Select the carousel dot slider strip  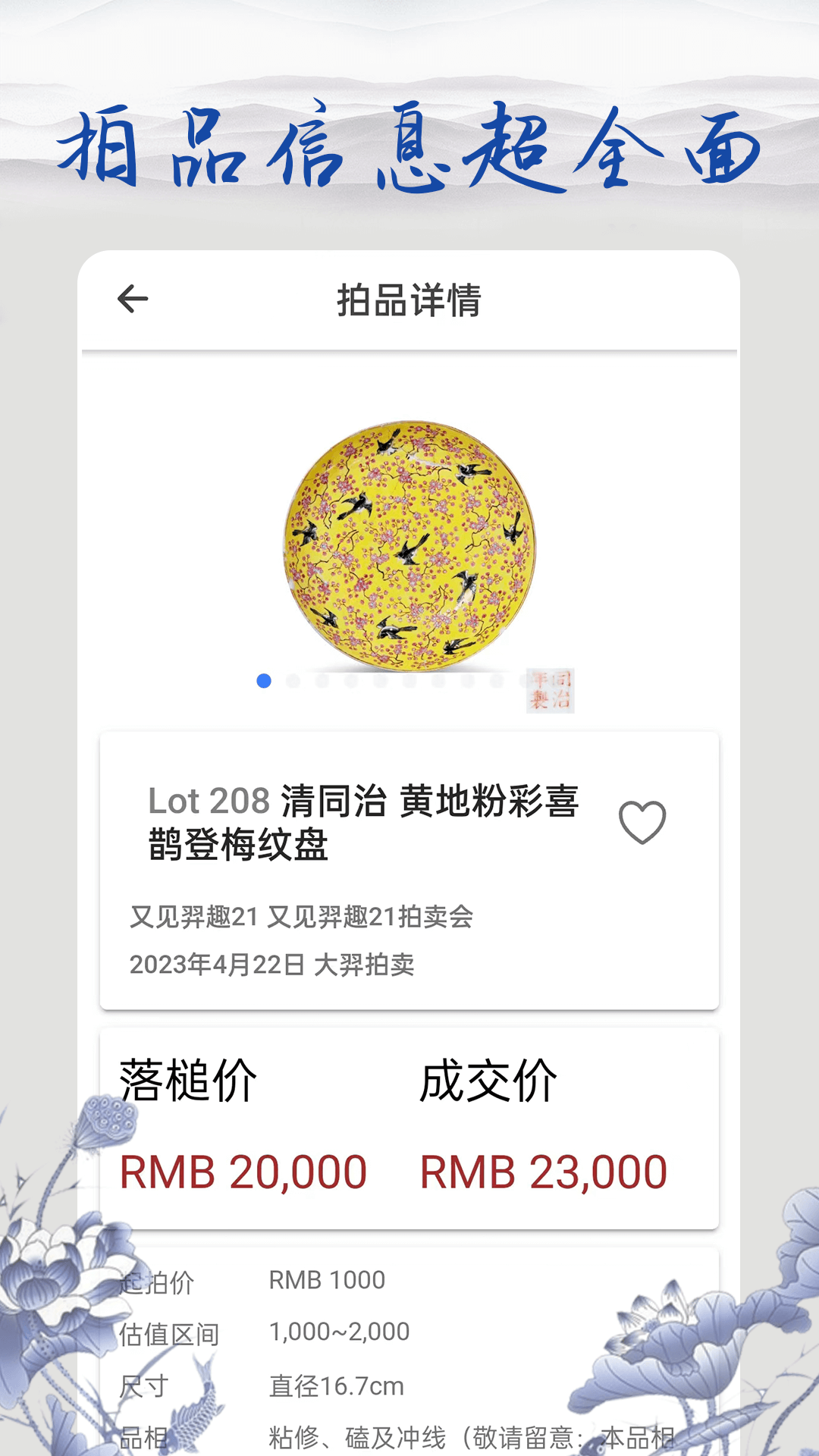[x=394, y=682]
